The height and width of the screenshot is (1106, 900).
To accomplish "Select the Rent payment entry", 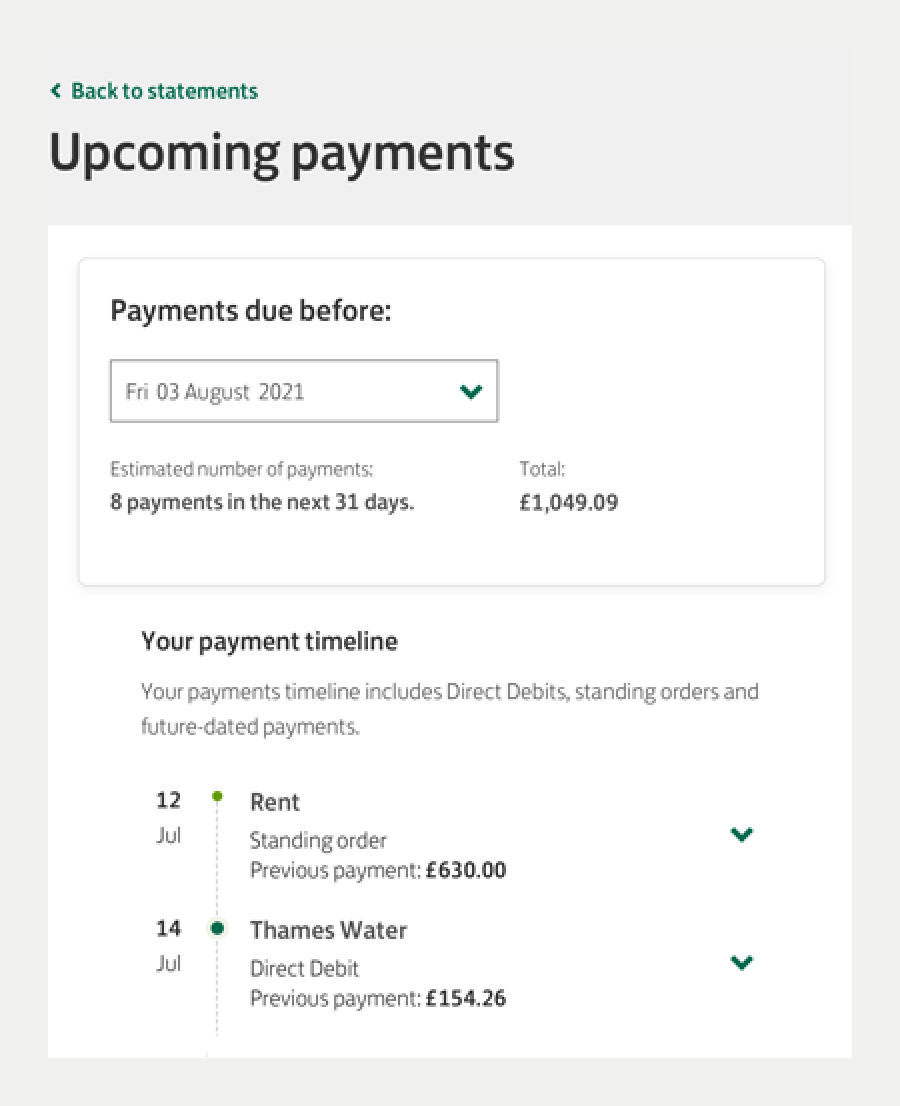I will 275,802.
